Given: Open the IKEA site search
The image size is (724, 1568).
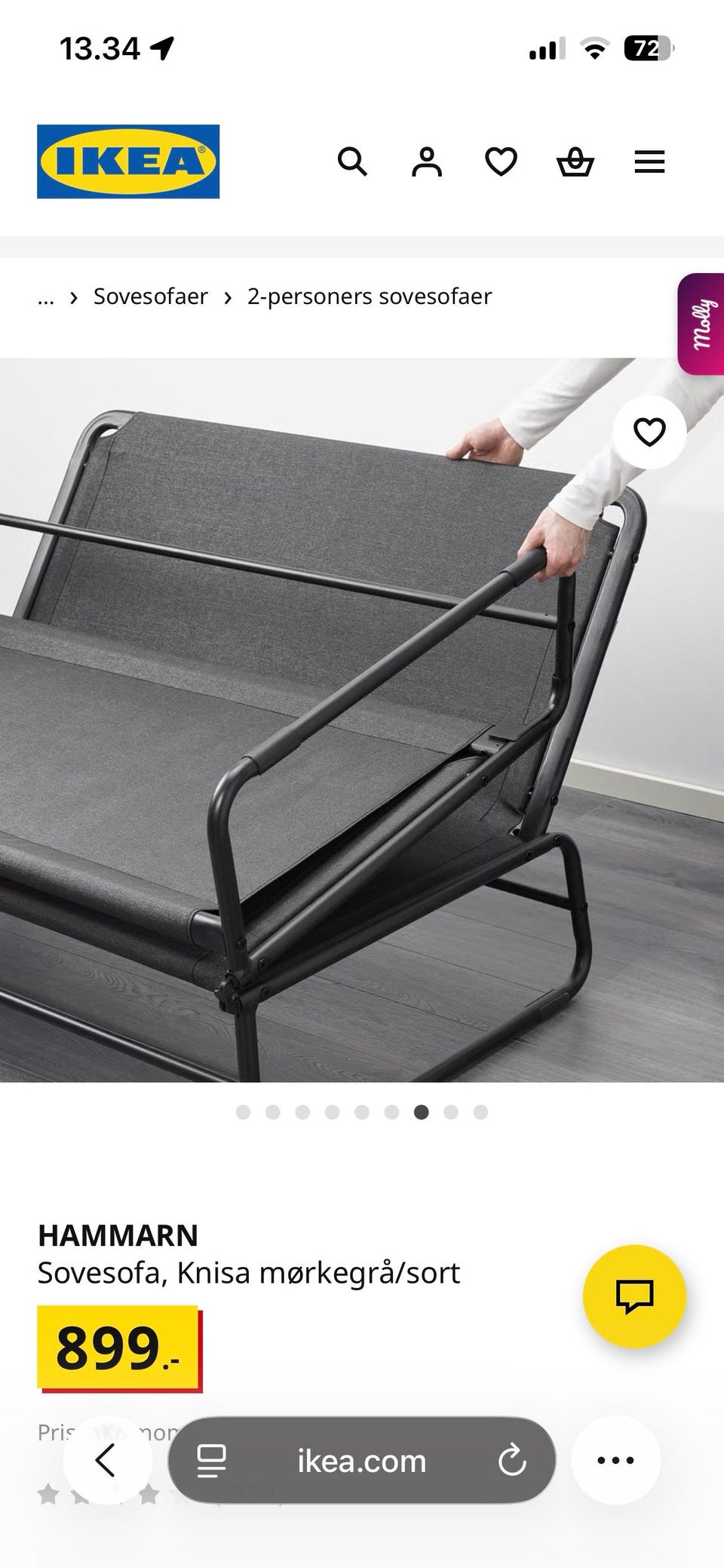Looking at the screenshot, I should [352, 161].
